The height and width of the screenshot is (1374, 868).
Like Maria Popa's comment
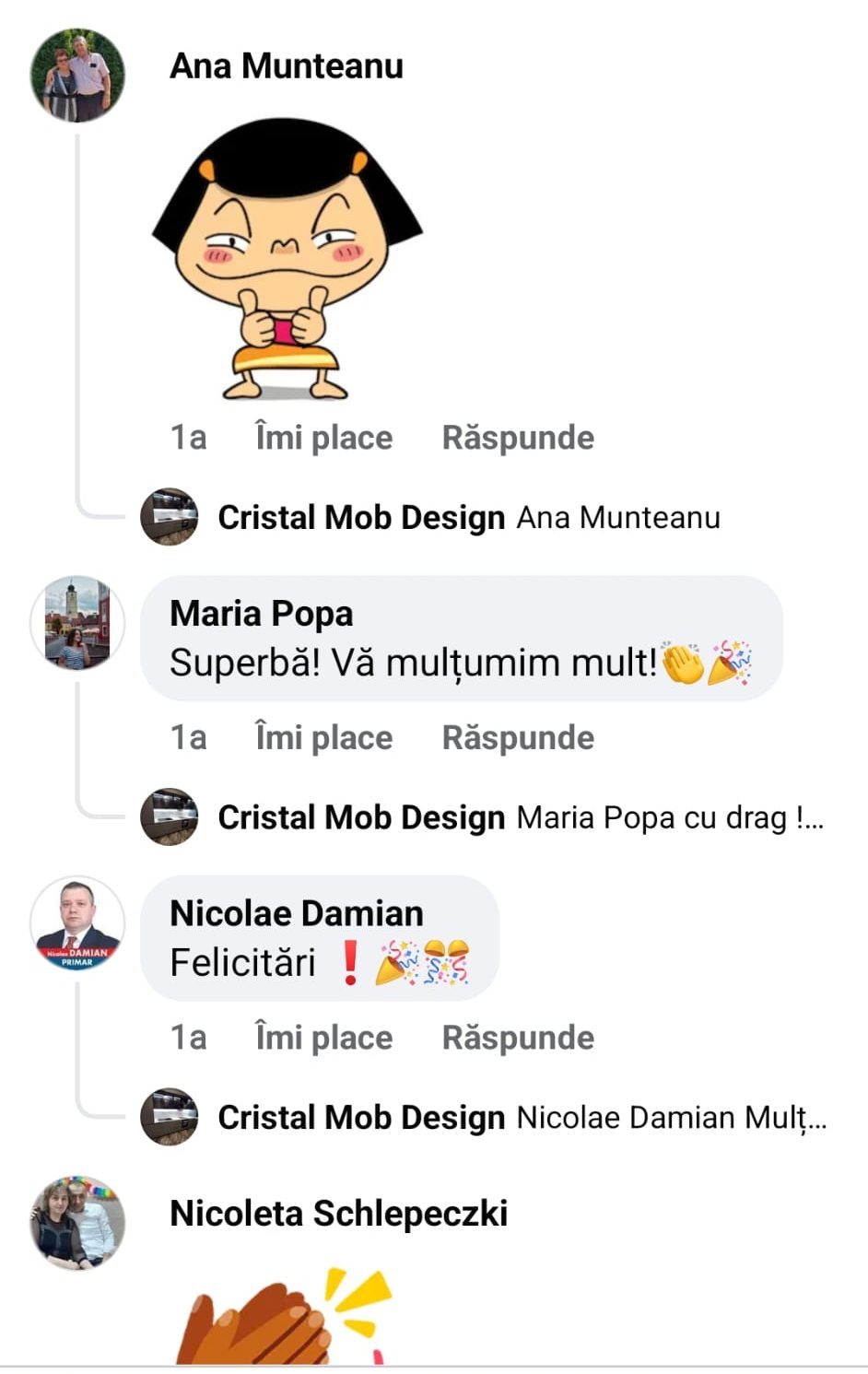point(323,737)
